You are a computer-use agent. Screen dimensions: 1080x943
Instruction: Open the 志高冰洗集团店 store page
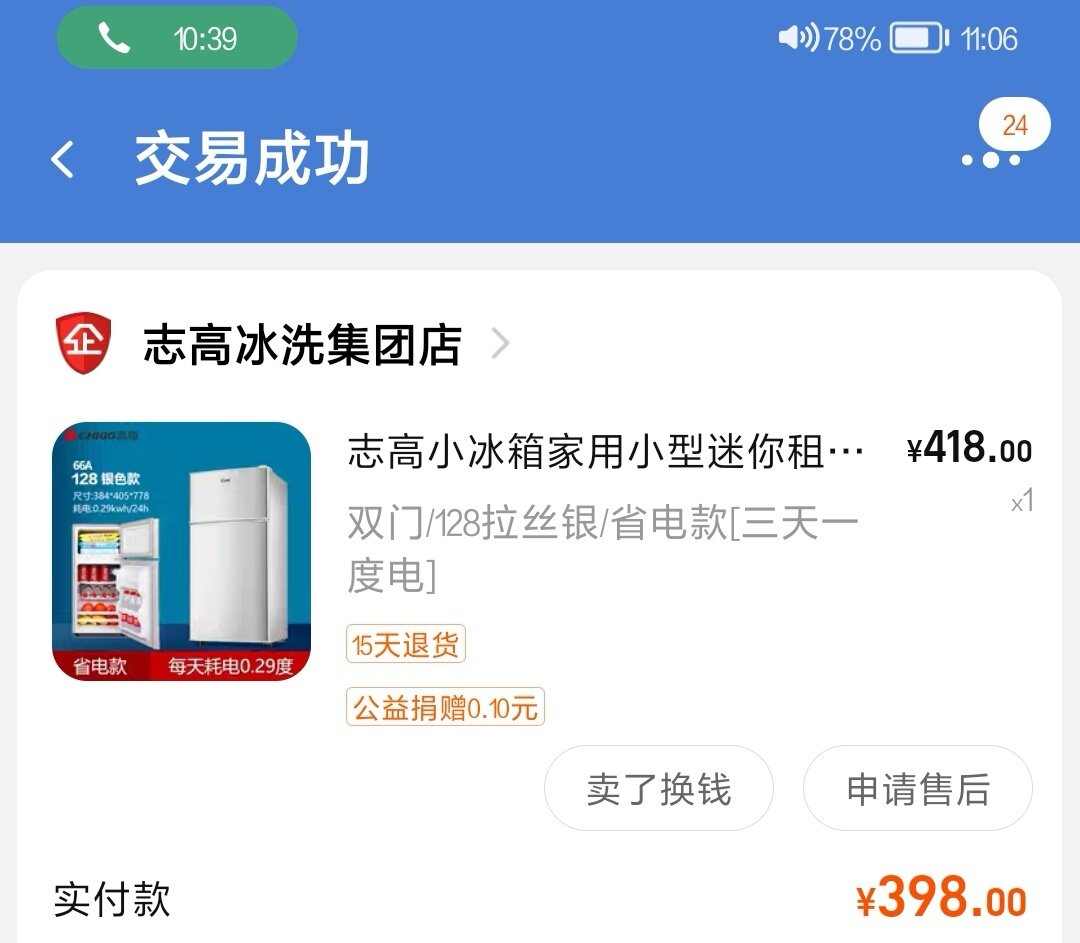(302, 345)
